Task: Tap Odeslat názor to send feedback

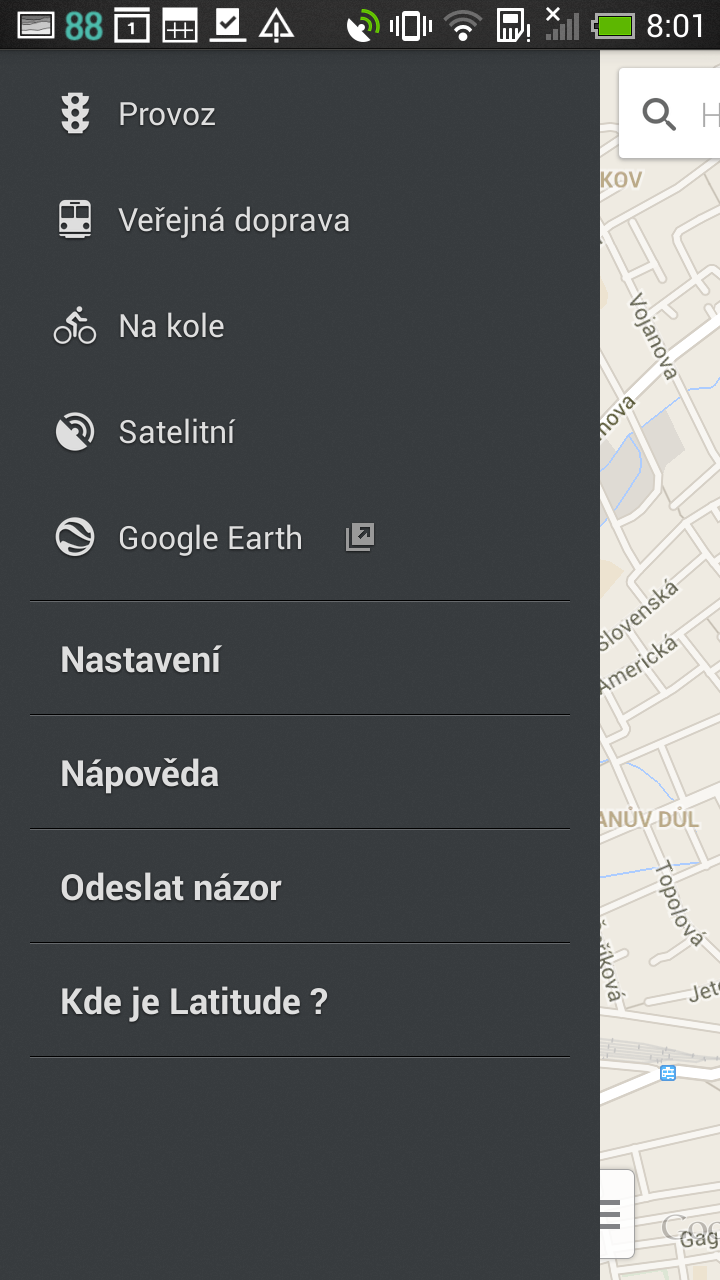Action: coord(170,886)
